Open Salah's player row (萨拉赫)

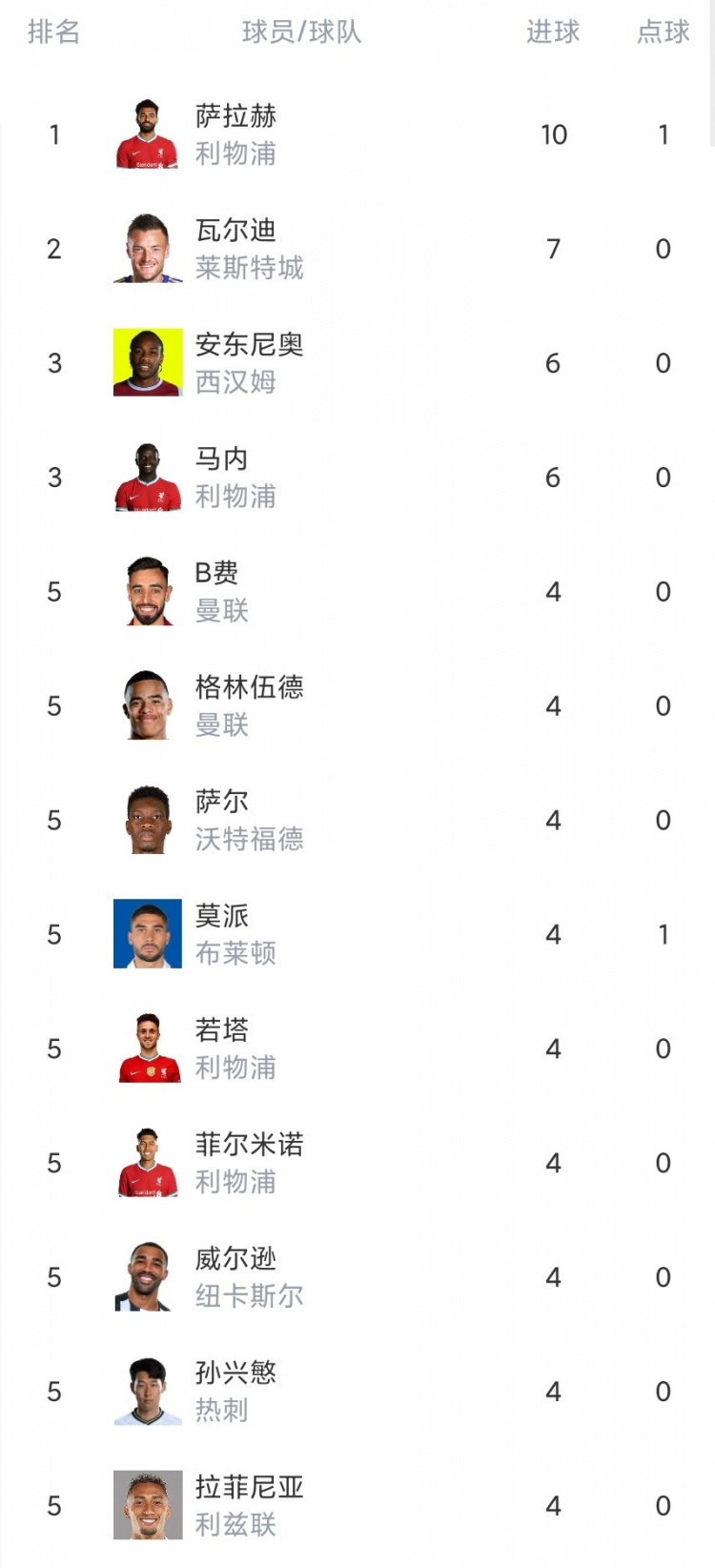[235, 134]
